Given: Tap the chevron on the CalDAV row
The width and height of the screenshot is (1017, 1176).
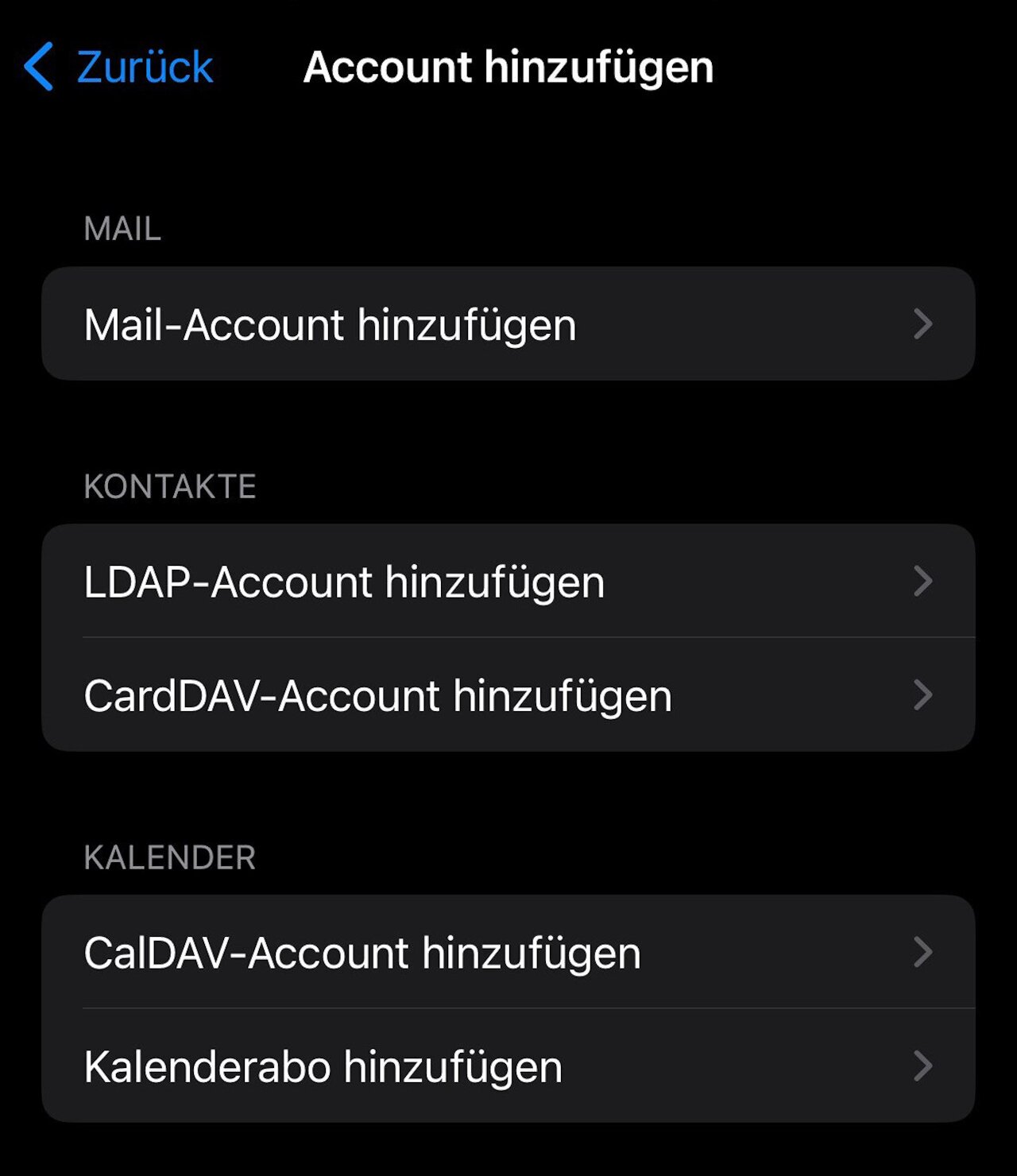Looking at the screenshot, I should 922,952.
